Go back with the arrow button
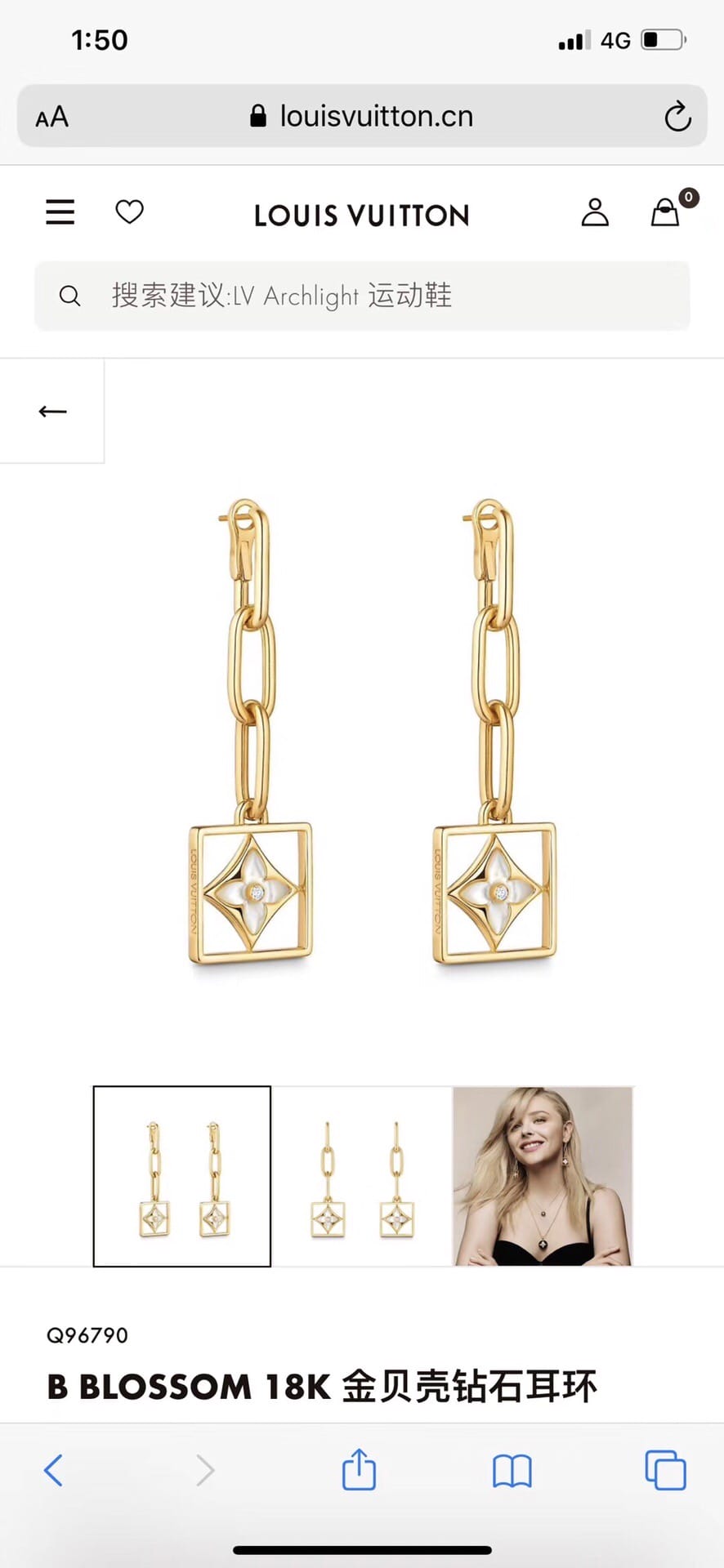 pyautogui.click(x=52, y=412)
